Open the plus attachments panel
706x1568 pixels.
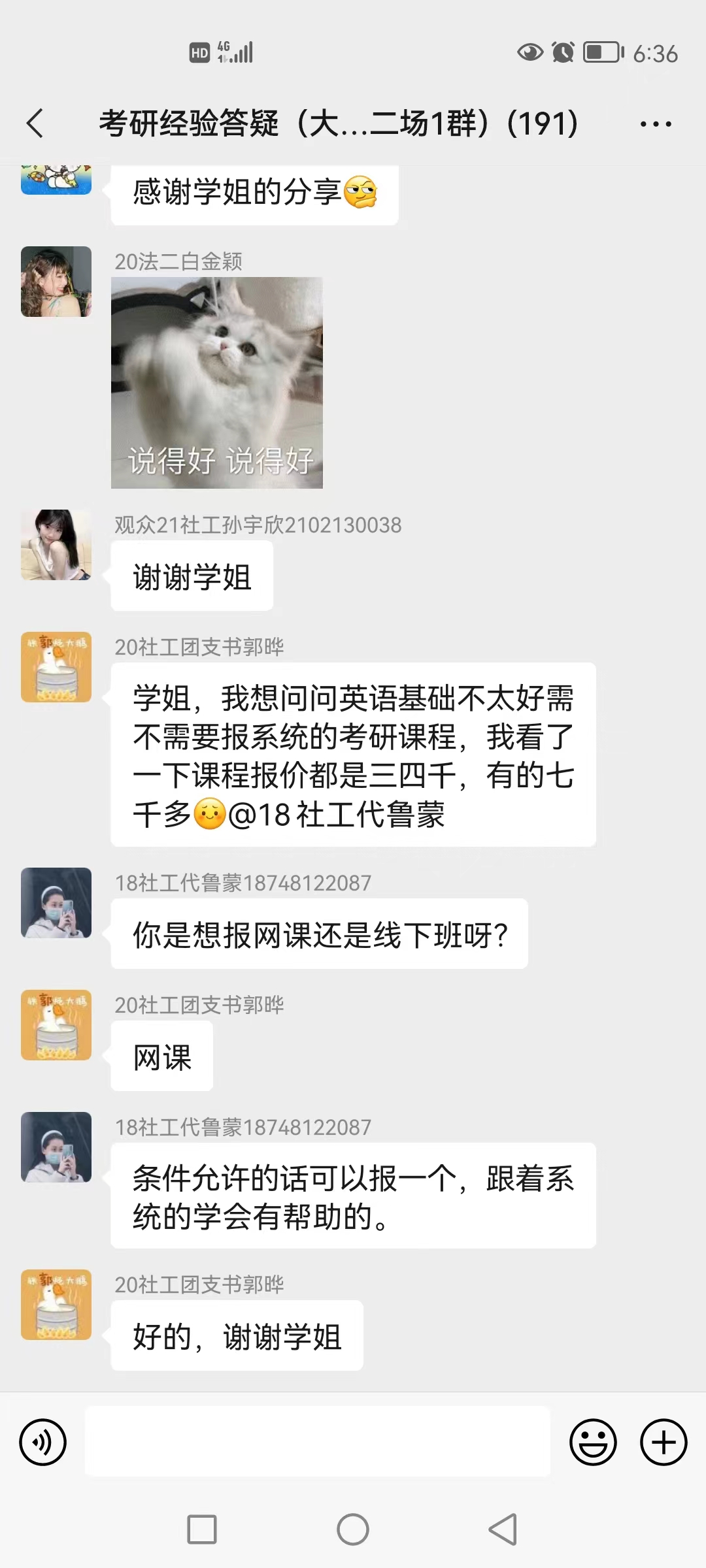pos(664,1443)
